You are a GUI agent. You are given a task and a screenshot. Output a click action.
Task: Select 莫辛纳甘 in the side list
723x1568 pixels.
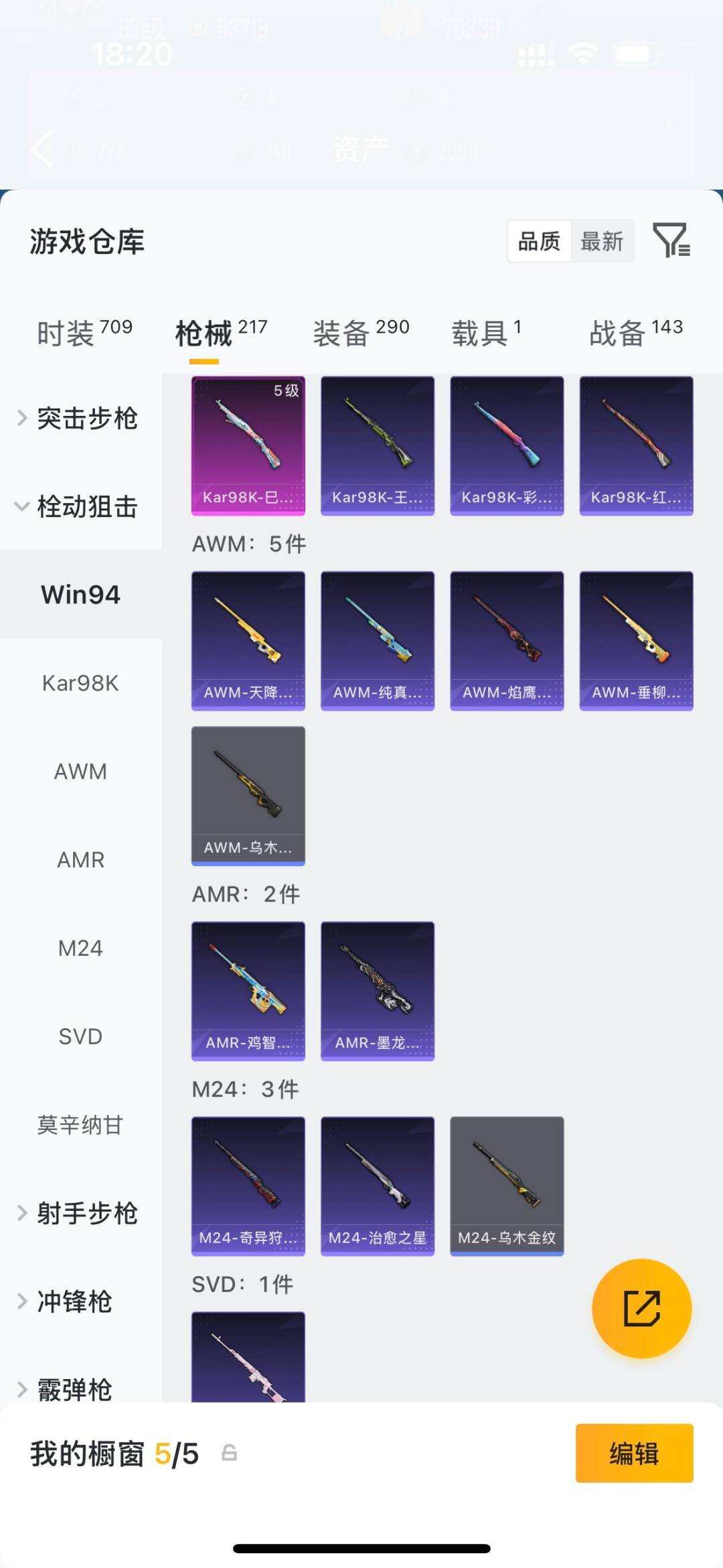coord(80,1125)
